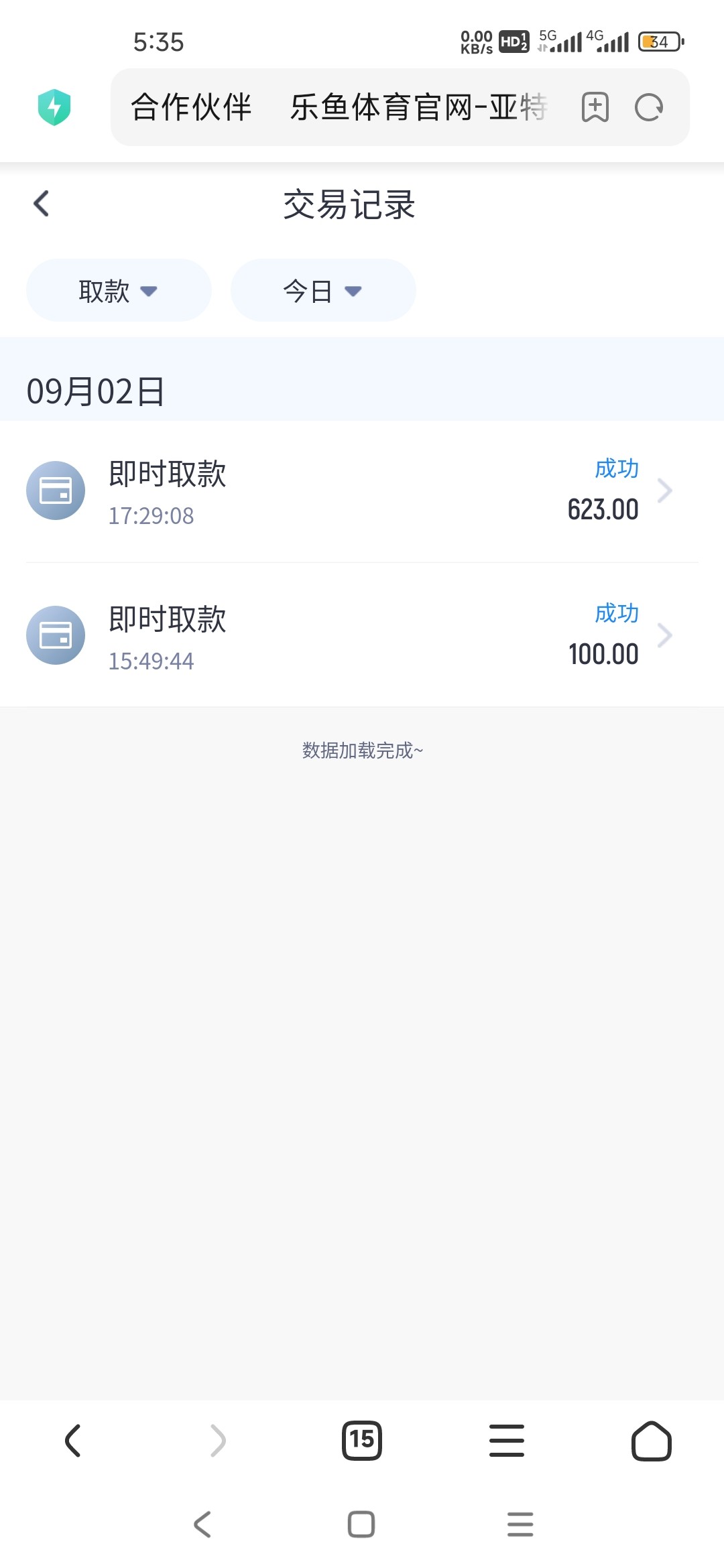Viewport: 724px width, 1568px height.
Task: Open the browser security shield icon
Action: 54,107
